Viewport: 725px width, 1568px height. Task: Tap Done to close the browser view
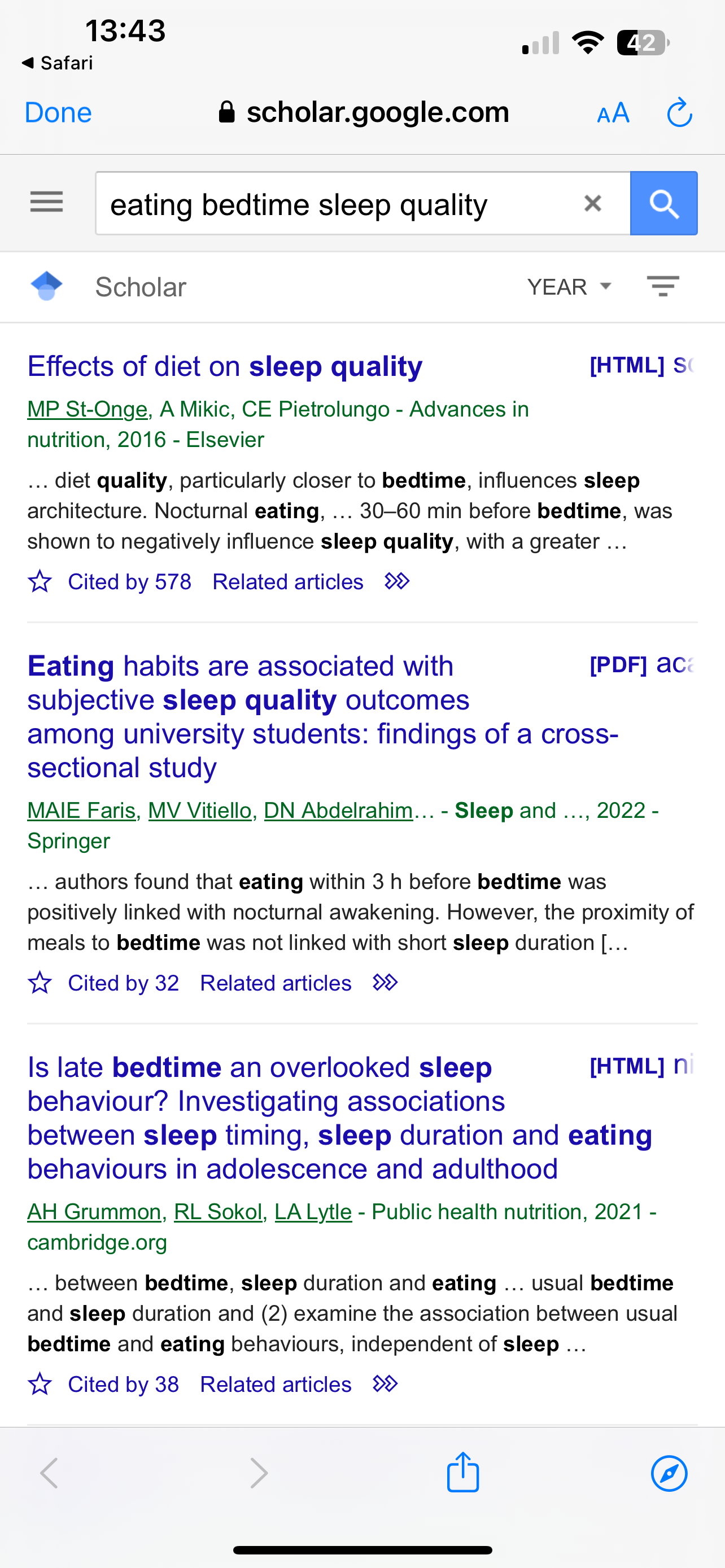pos(58,113)
